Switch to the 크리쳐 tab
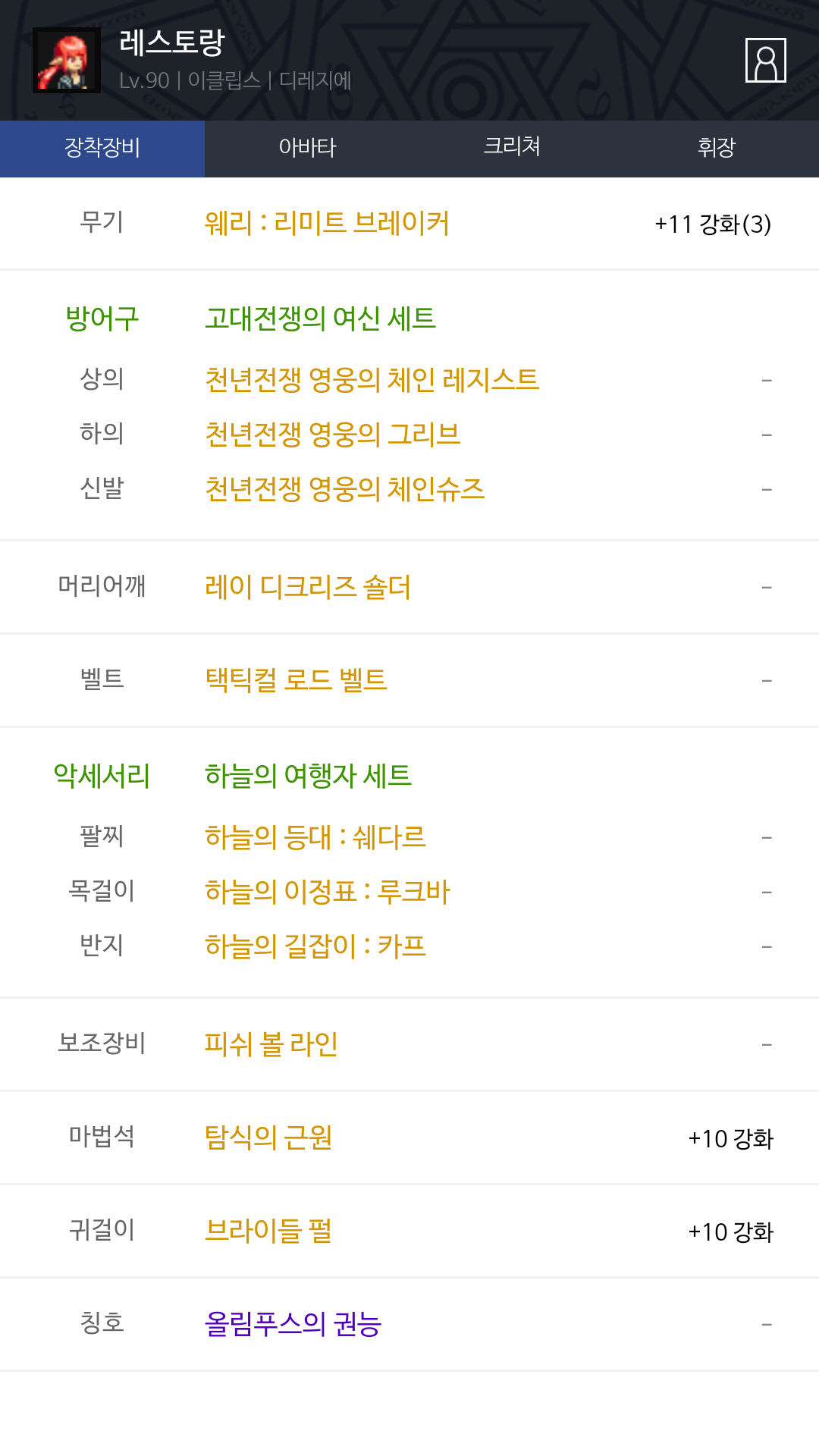This screenshot has height=1456, width=819. (x=512, y=149)
